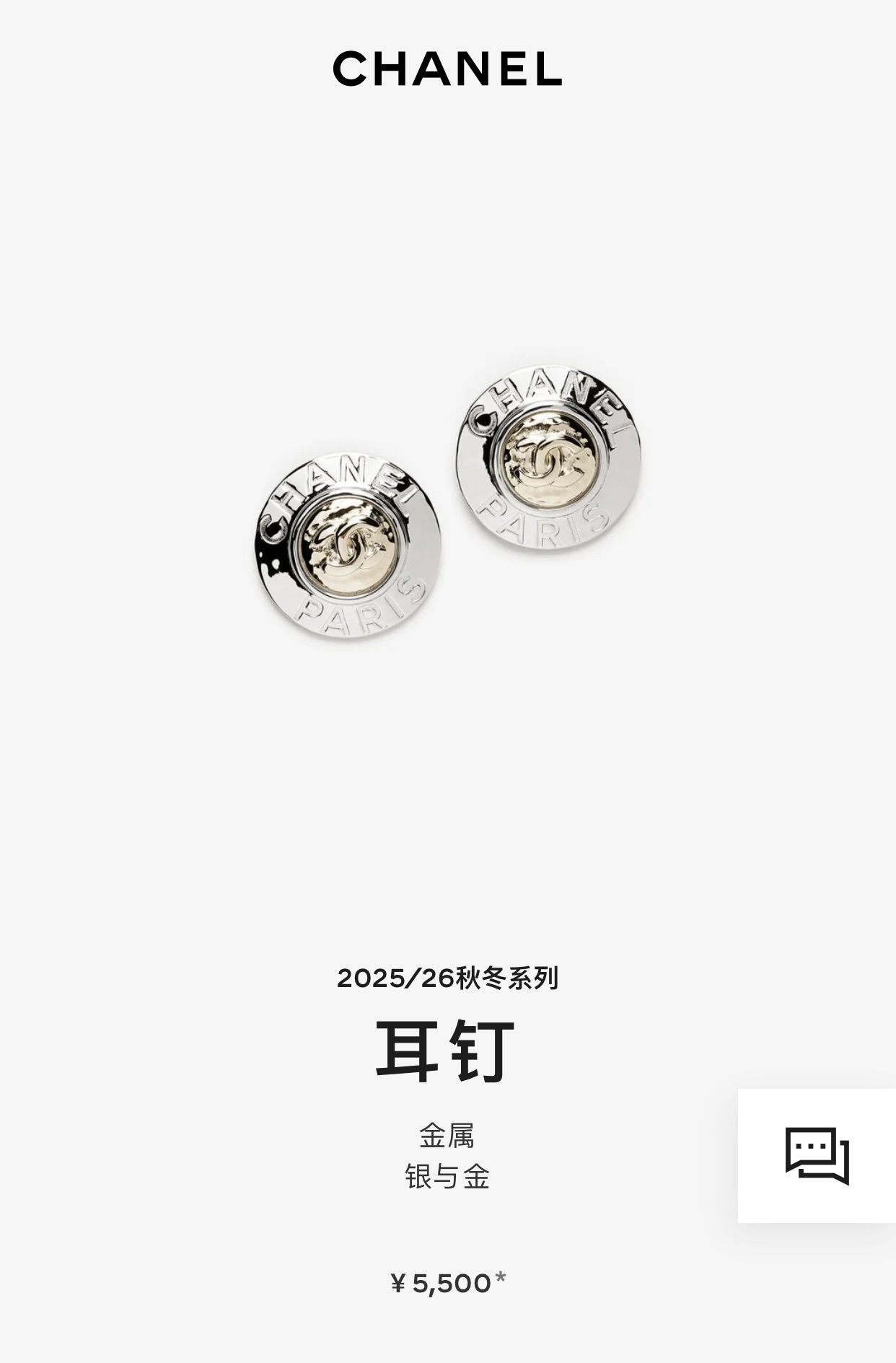Click the brand logo above the earrings
Image resolution: width=896 pixels, height=1363 pixels.
447,69
